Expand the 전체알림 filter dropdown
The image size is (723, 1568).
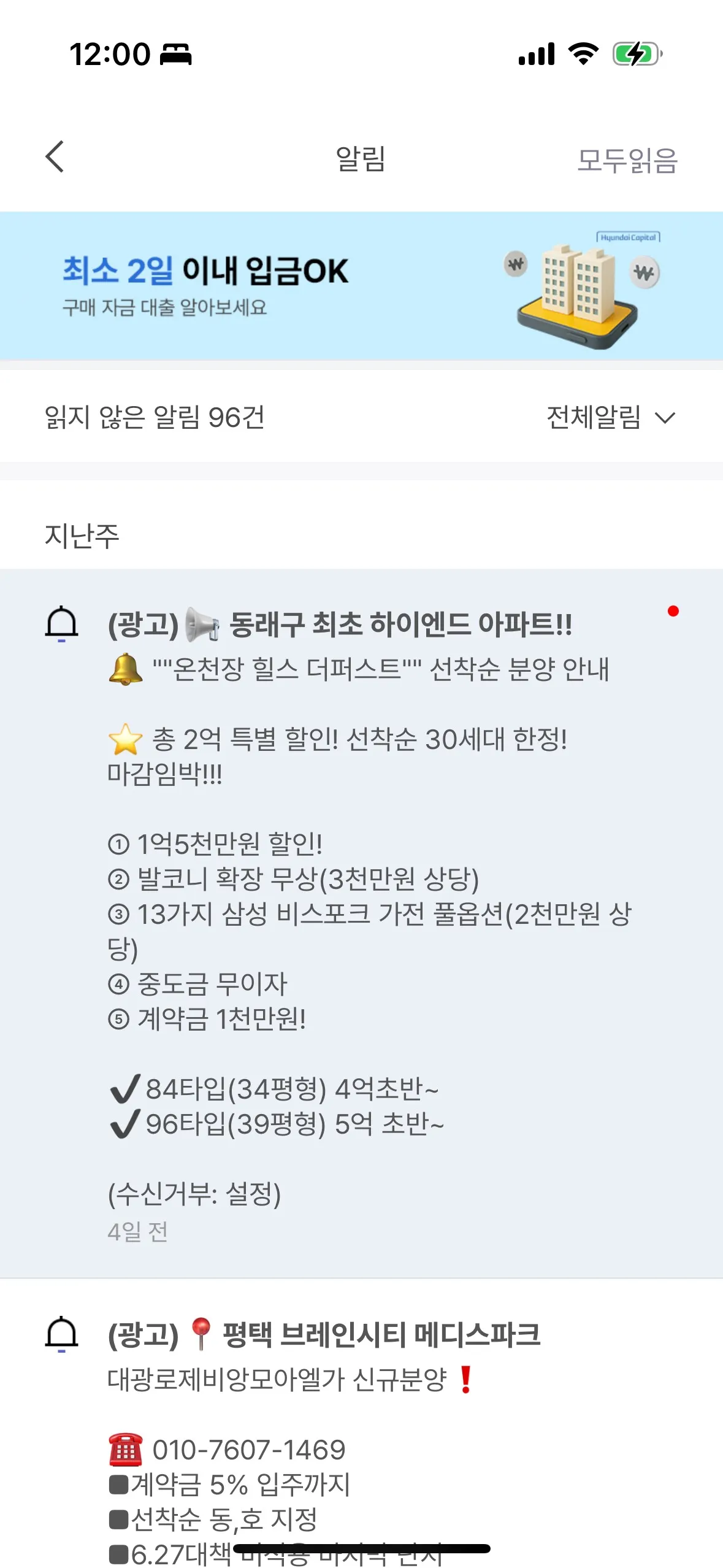[610, 418]
